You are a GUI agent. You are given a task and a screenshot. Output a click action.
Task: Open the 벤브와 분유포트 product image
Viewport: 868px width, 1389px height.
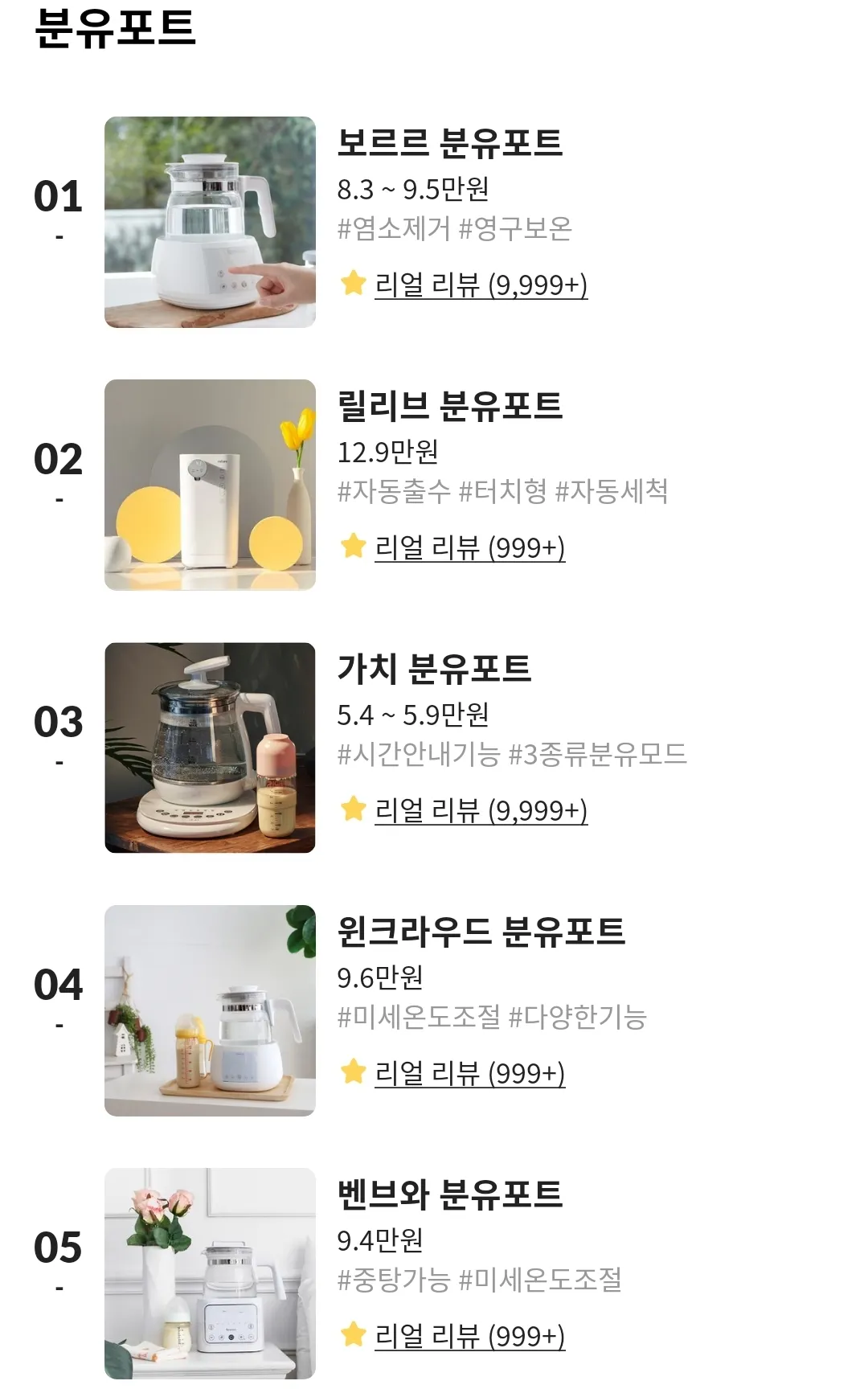210,1273
